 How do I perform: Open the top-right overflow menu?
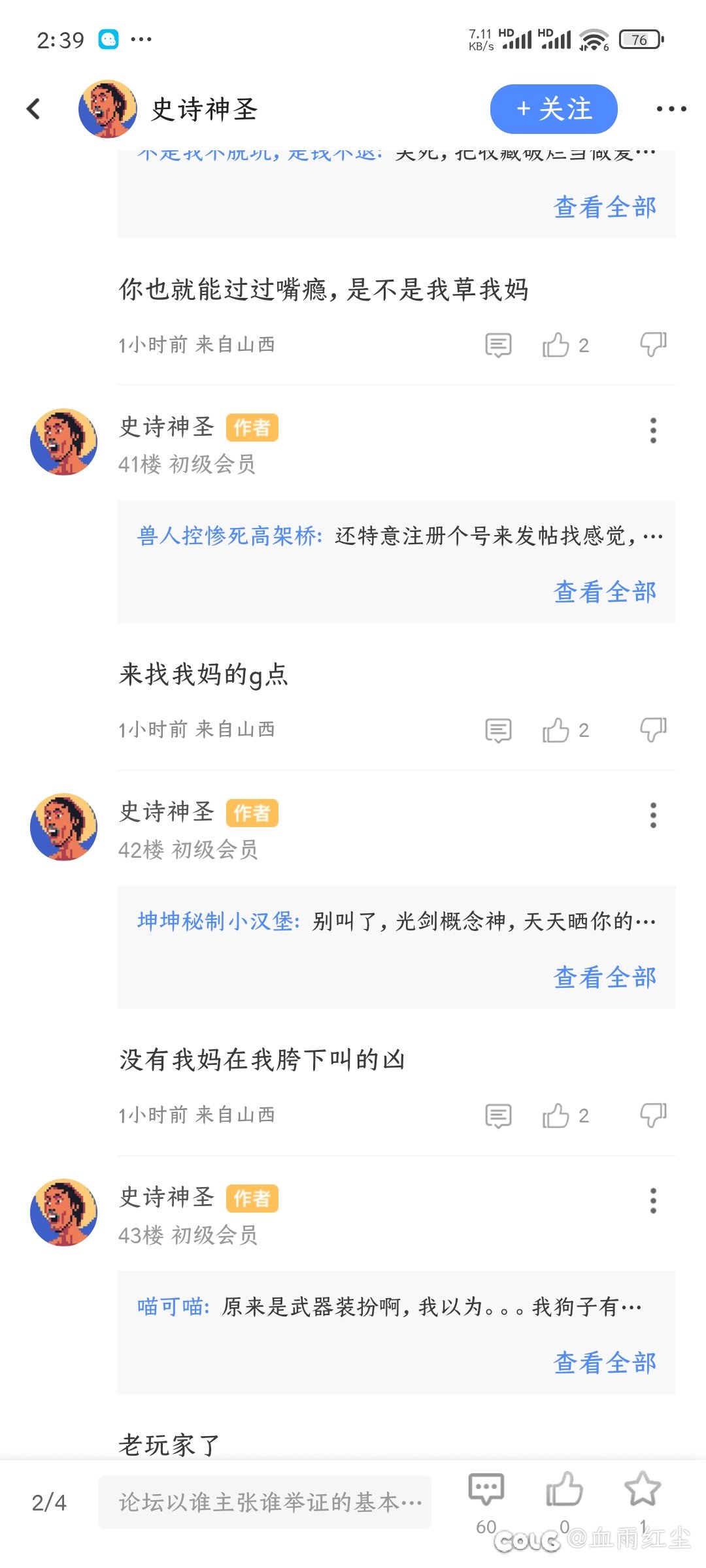tap(671, 108)
